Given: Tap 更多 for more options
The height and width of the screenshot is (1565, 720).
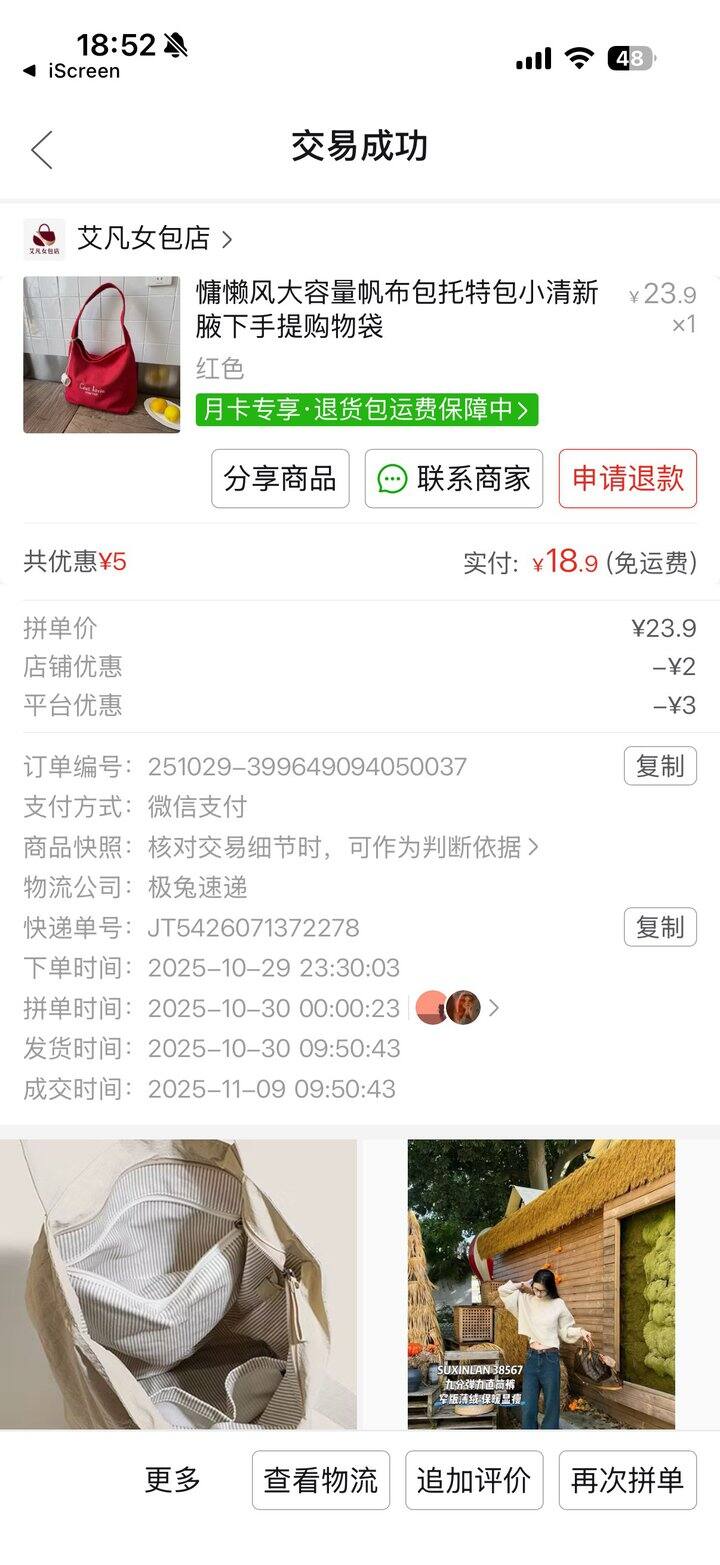Looking at the screenshot, I should tap(173, 1480).
